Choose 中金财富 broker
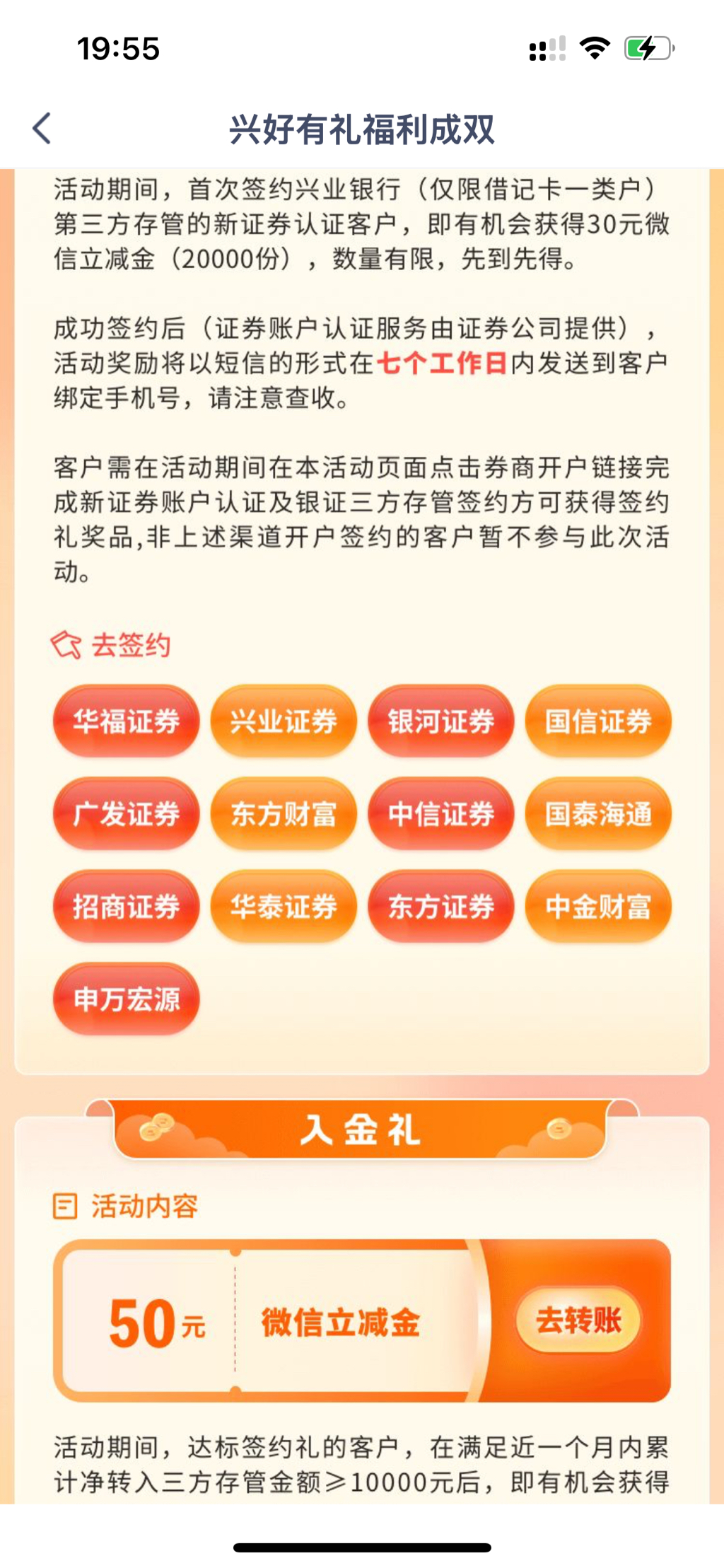 pos(598,906)
